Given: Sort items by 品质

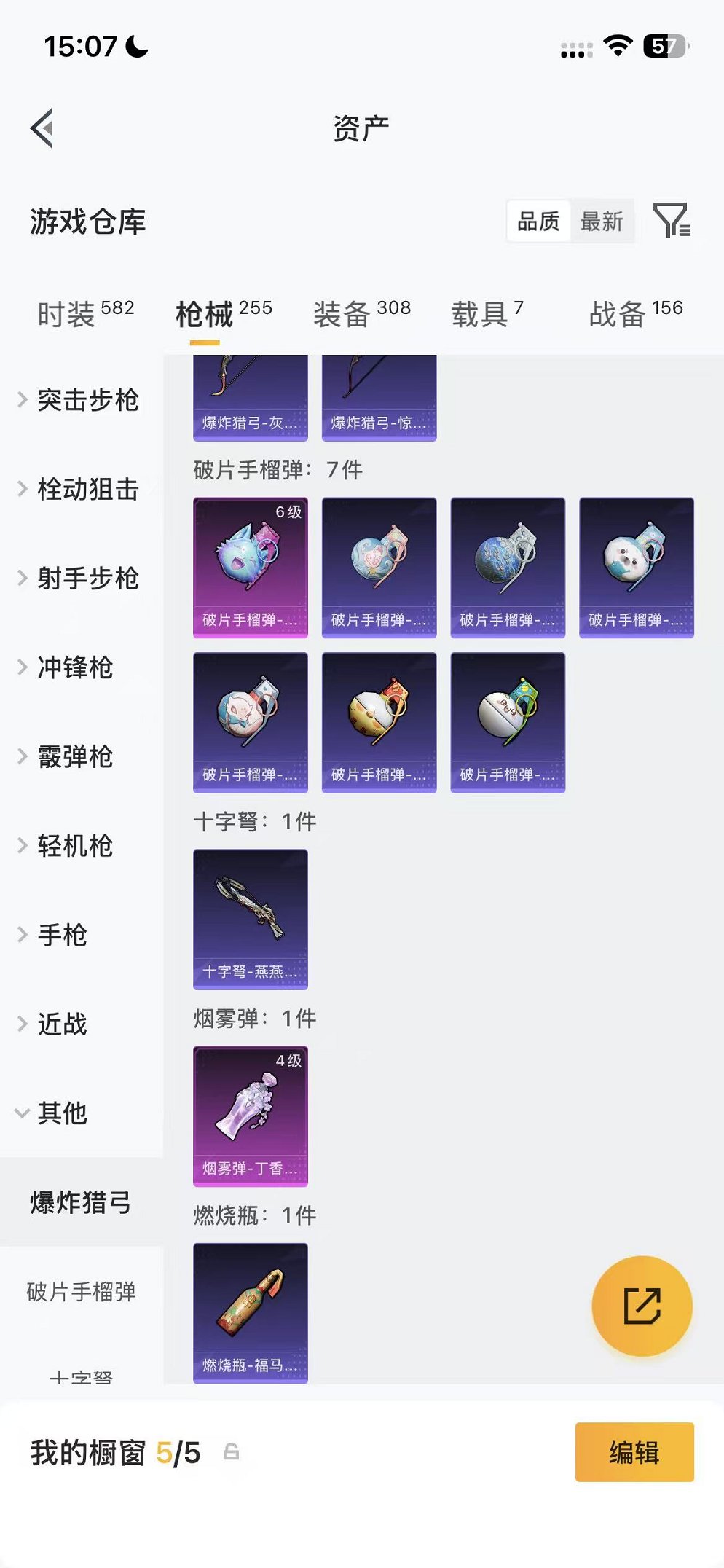Looking at the screenshot, I should tap(538, 221).
